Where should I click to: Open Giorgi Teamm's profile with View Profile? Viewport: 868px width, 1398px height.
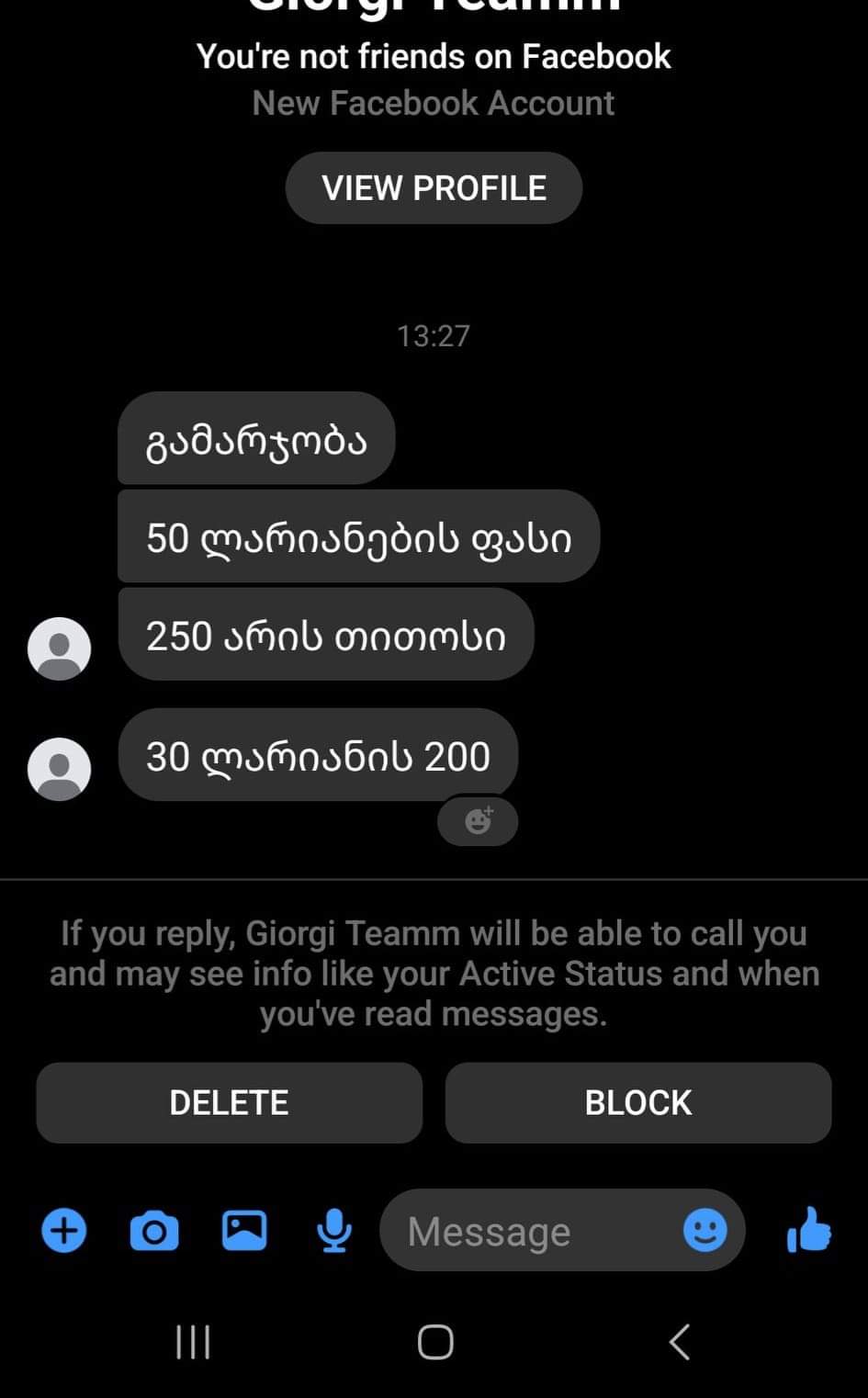point(434,188)
